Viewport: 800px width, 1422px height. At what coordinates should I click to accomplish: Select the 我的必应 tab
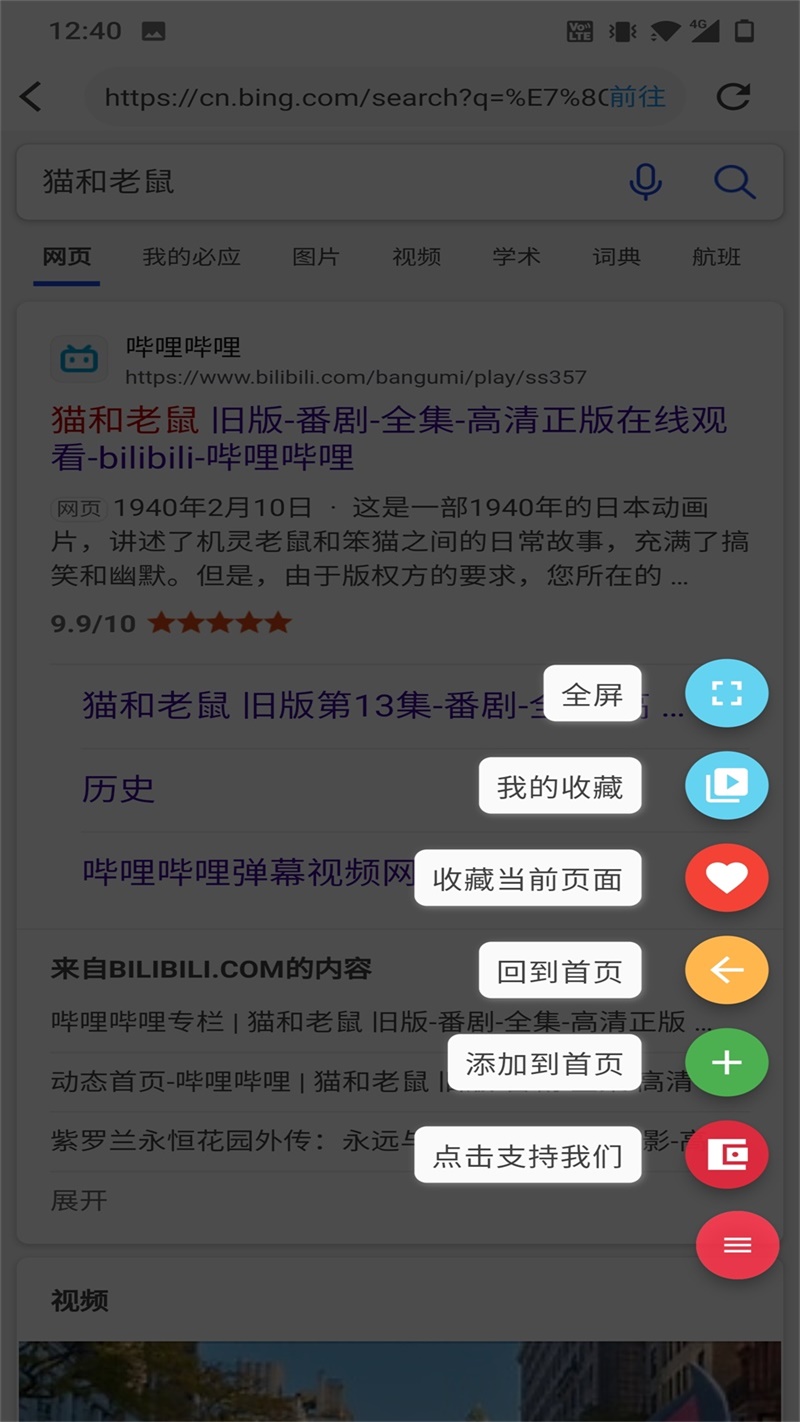(191, 257)
